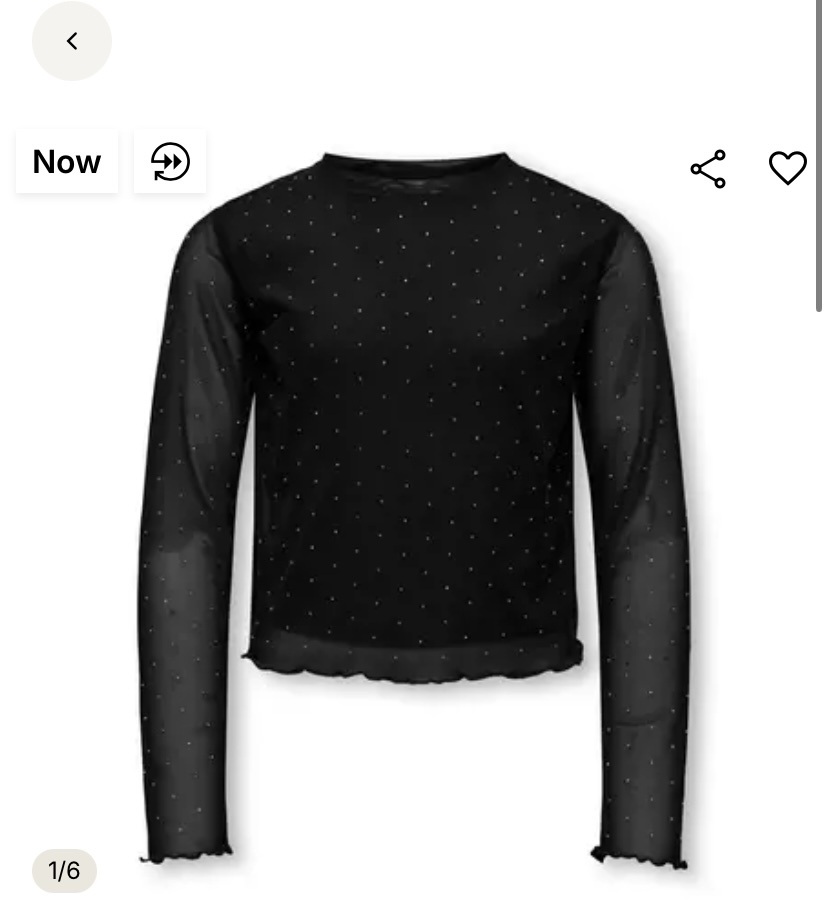Add this top to favorites
Screen dimensions: 828x909
tap(787, 168)
